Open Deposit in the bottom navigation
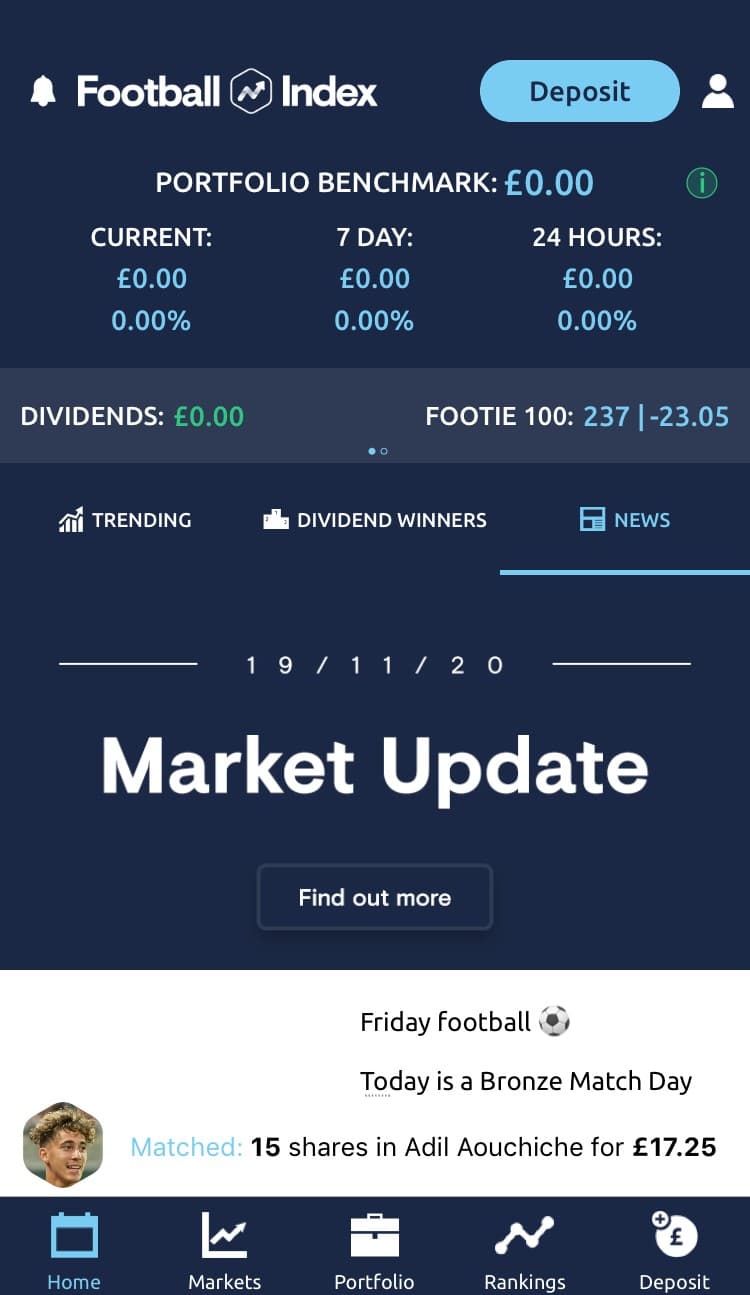The height and width of the screenshot is (1295, 750). (x=675, y=1250)
